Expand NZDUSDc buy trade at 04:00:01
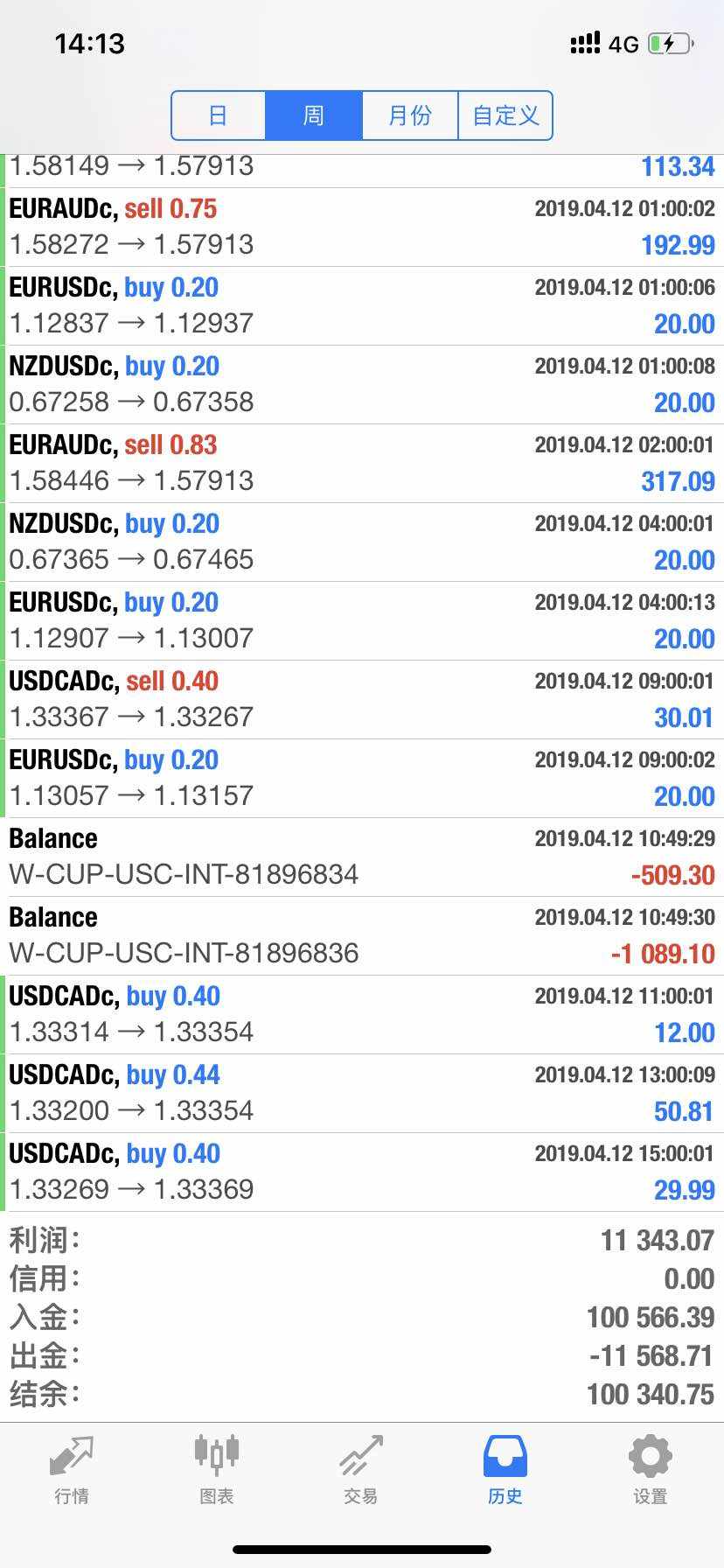Image resolution: width=724 pixels, height=1568 pixels. 362,542
